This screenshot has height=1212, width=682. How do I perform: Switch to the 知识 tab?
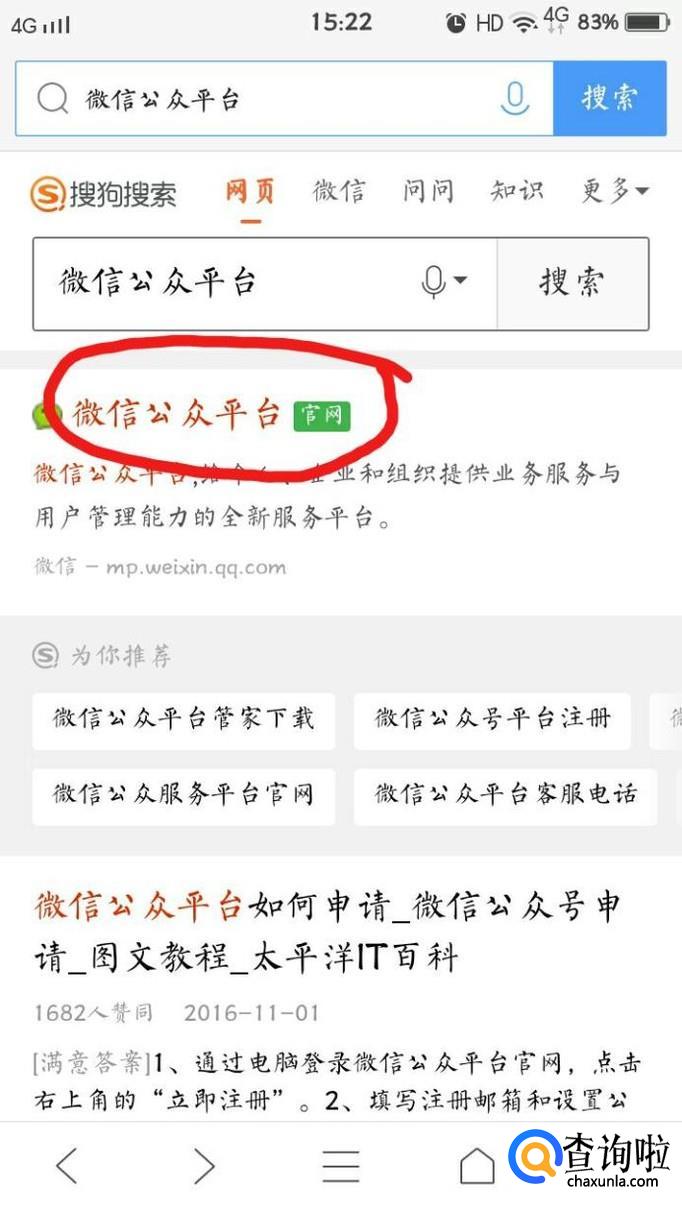coord(517,191)
